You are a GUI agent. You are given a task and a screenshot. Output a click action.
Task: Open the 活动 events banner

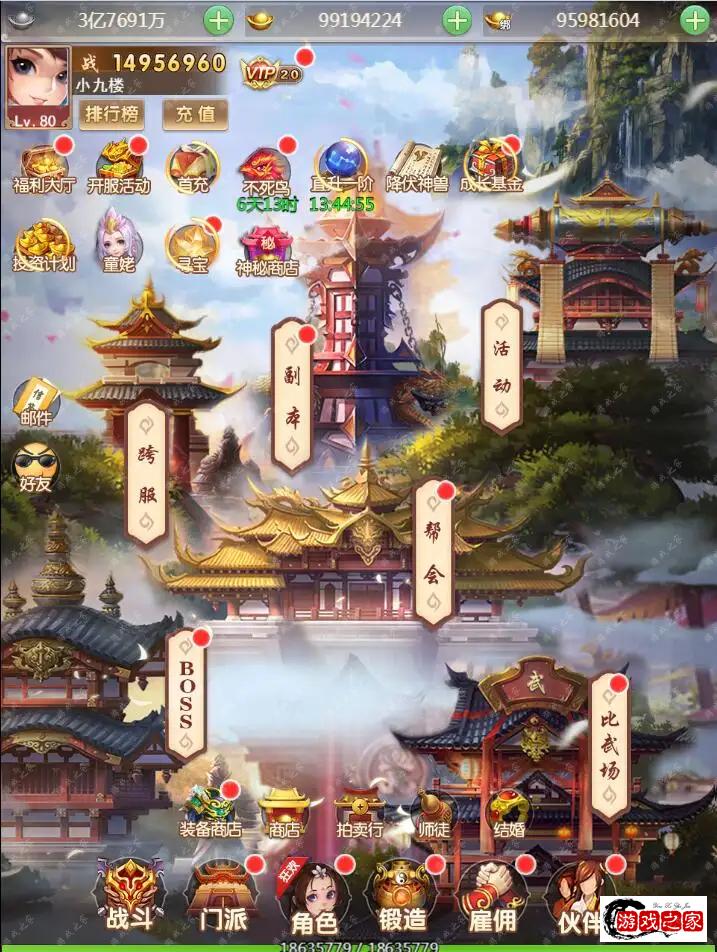click(x=501, y=366)
